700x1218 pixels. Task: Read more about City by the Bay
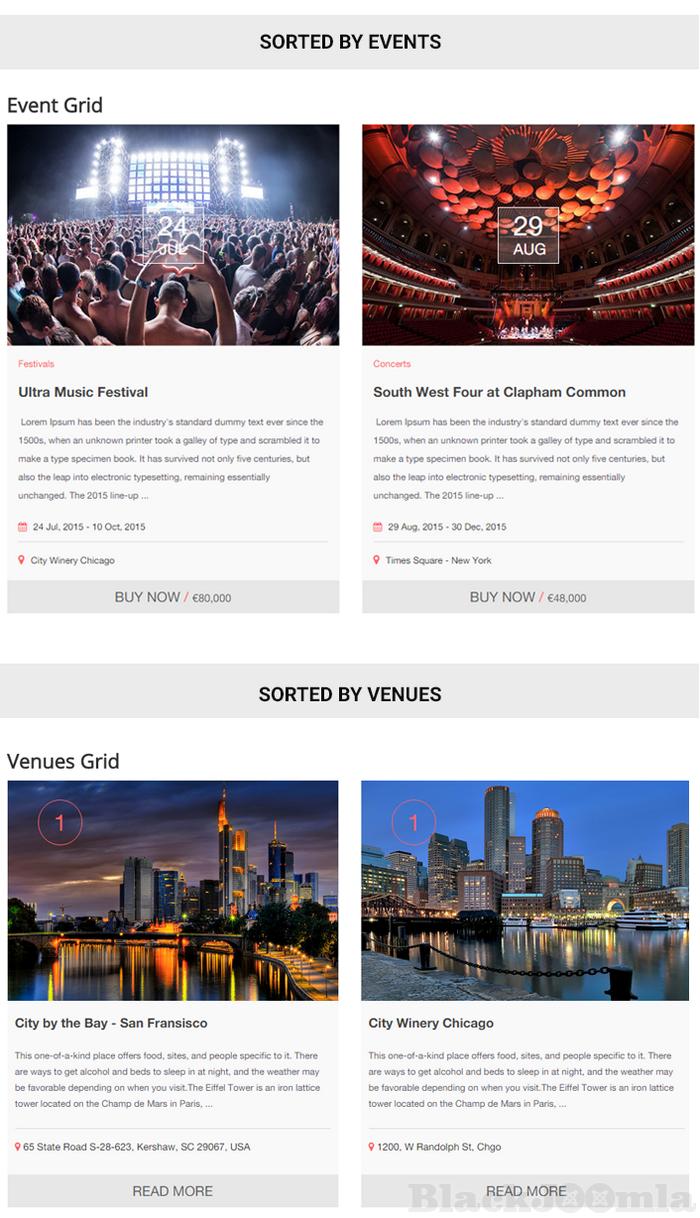172,1191
